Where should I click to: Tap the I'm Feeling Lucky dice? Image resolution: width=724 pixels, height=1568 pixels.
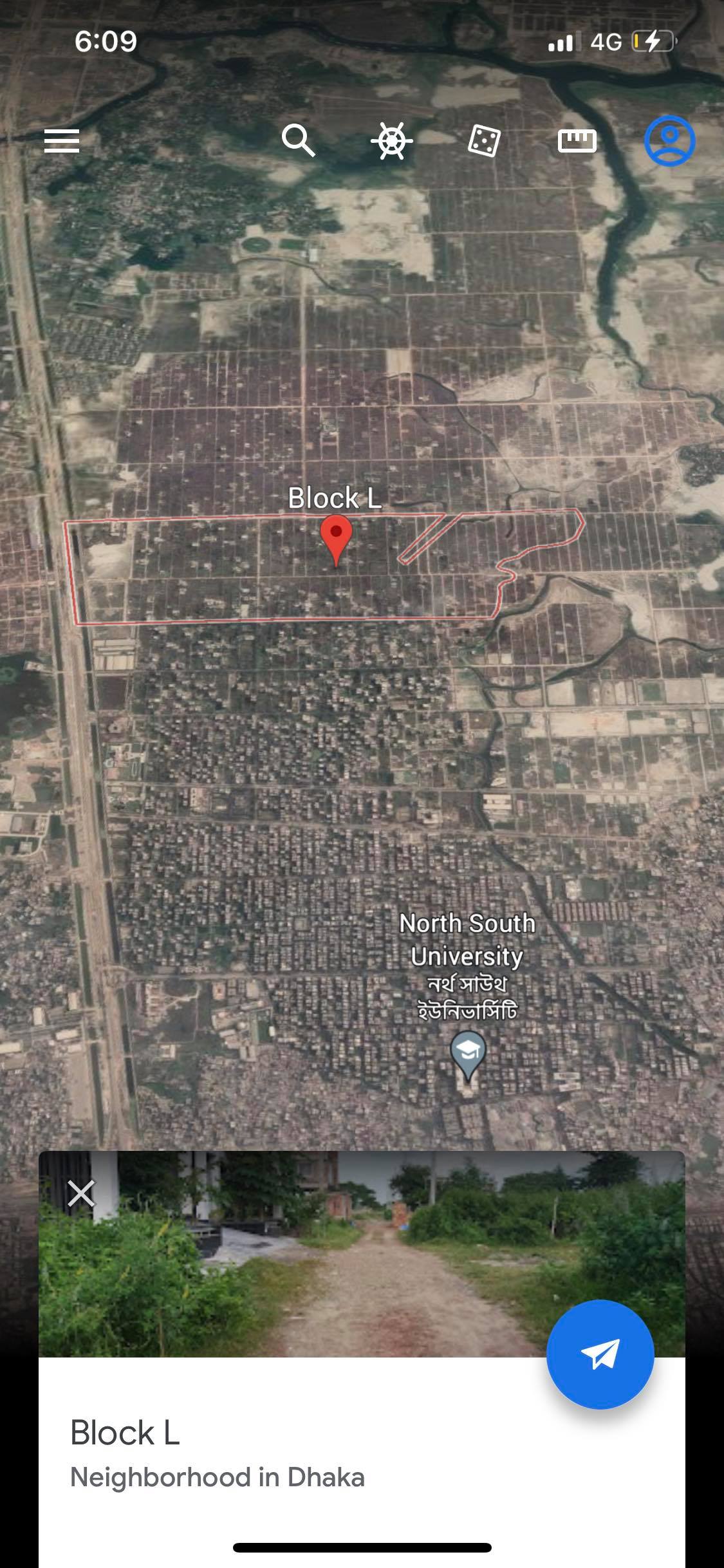(x=484, y=141)
